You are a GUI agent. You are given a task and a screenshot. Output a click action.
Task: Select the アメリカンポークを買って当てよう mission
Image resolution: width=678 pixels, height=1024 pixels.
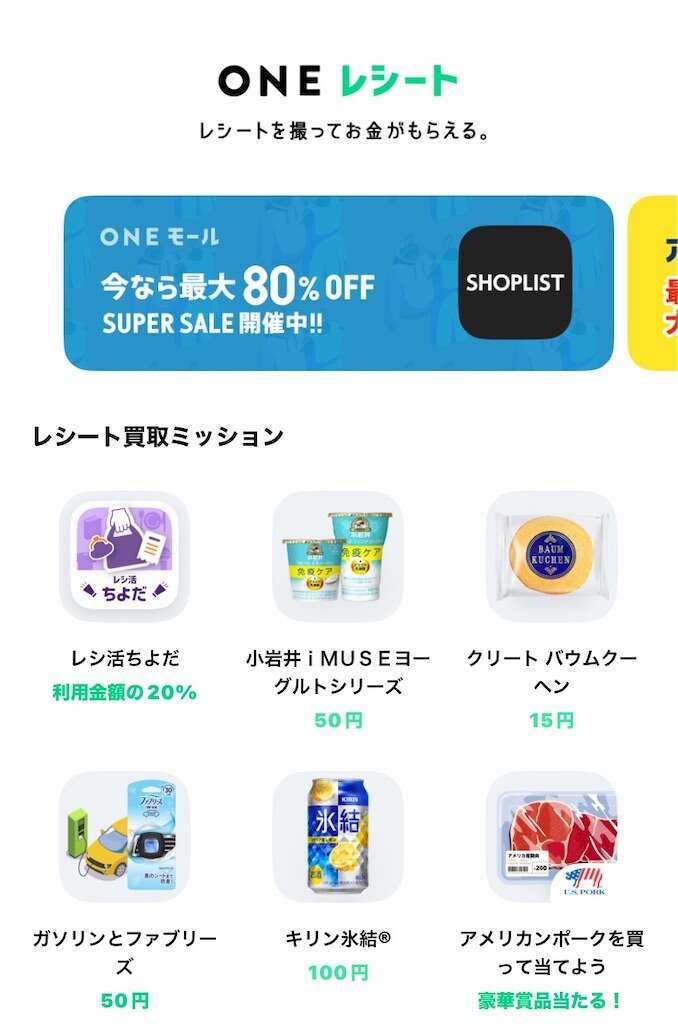pyautogui.click(x=551, y=837)
